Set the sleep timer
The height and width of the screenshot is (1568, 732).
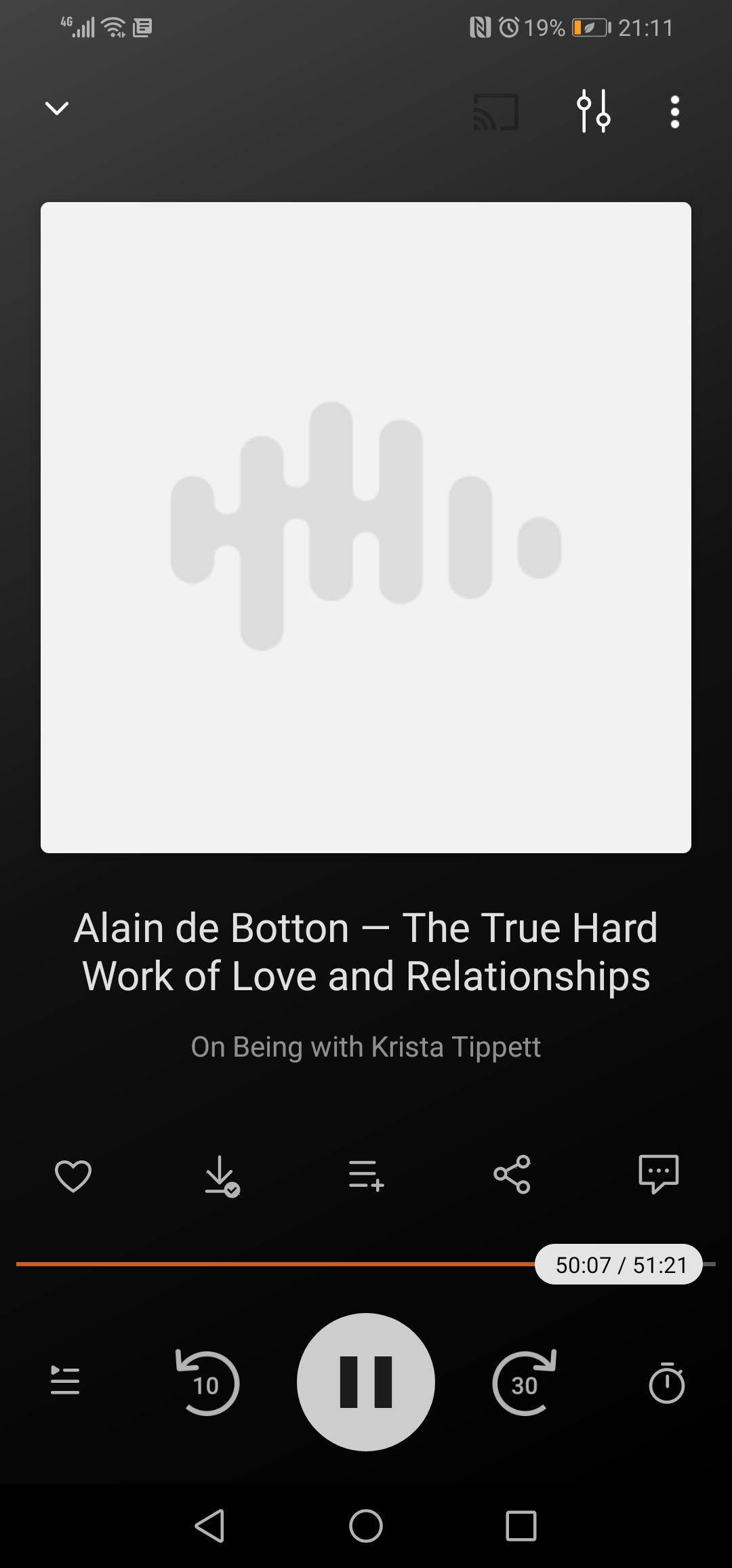point(667,1382)
